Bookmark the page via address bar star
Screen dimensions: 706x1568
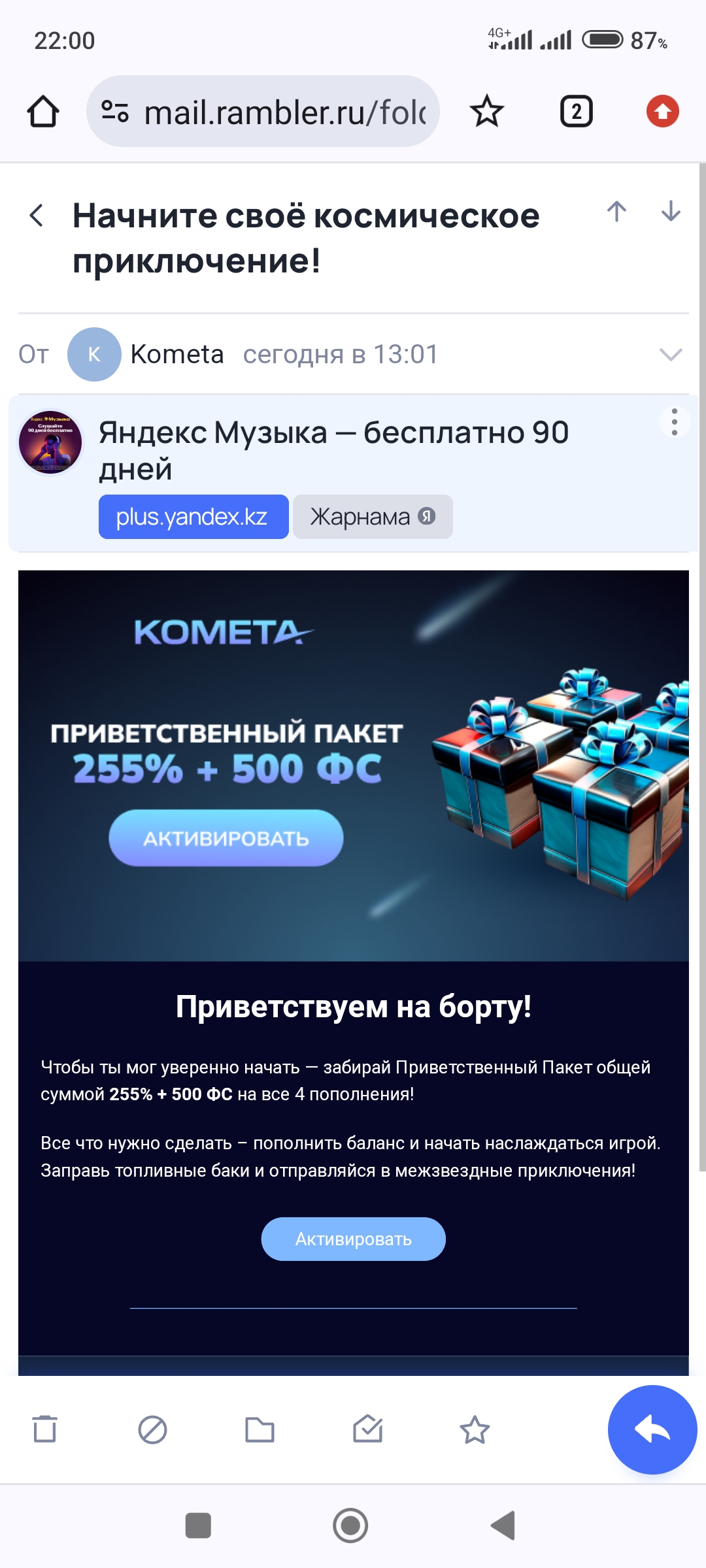tap(486, 112)
